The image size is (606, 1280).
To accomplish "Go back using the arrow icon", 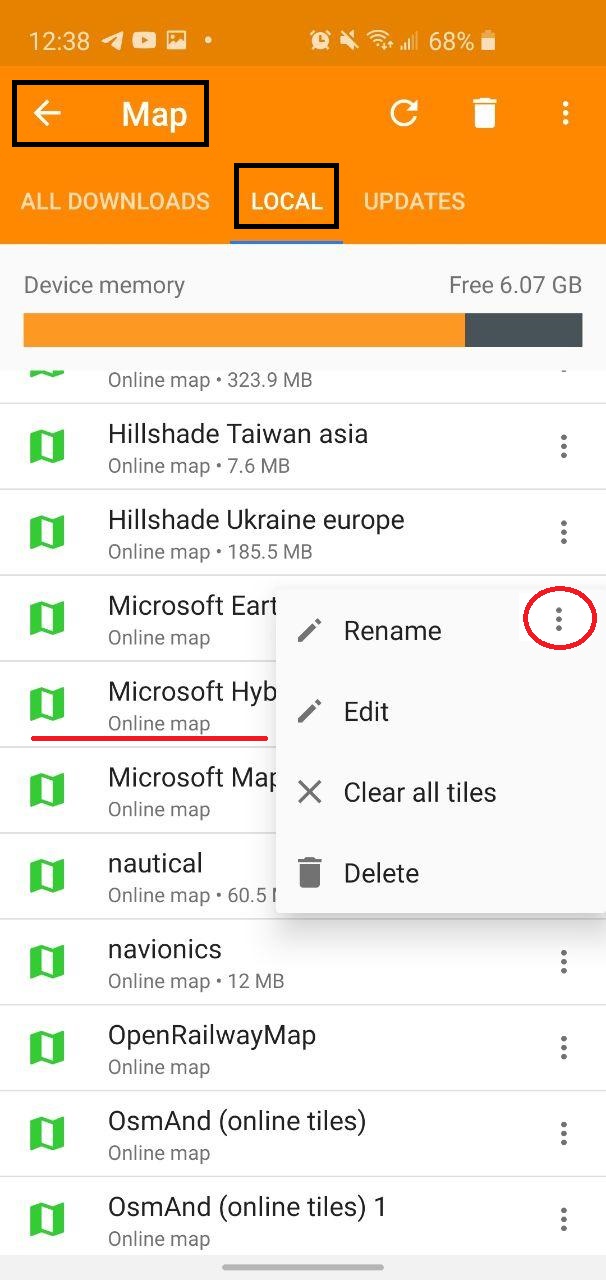I will [x=47, y=114].
